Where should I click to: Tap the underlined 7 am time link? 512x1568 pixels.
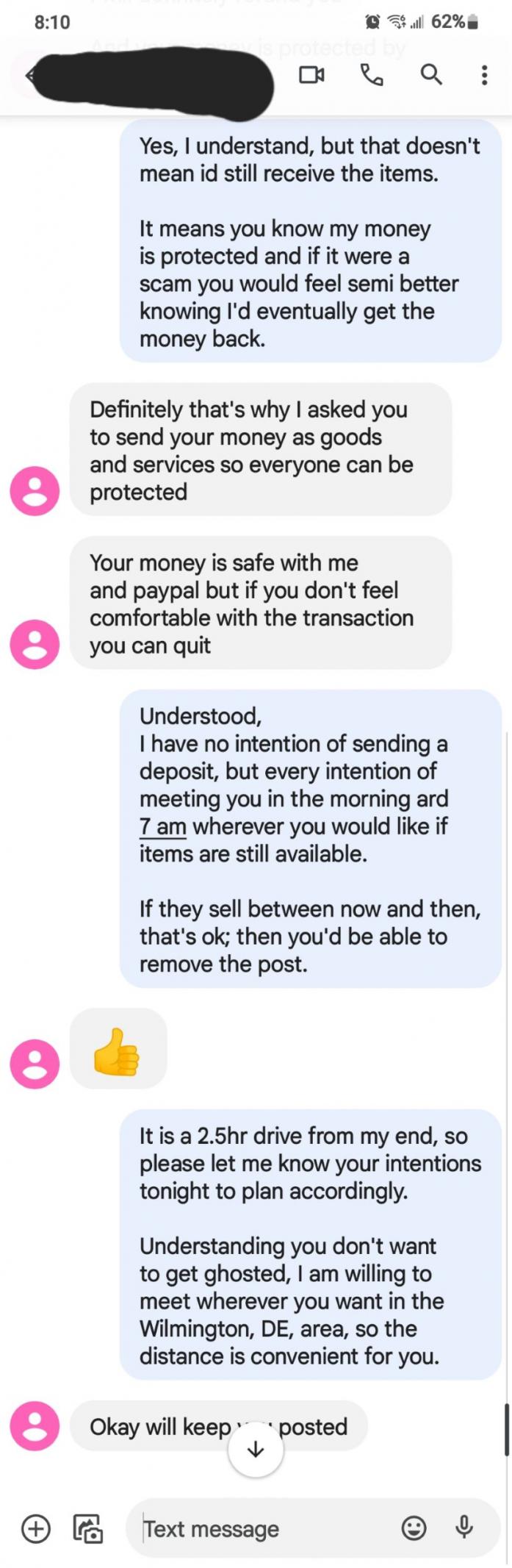[163, 826]
